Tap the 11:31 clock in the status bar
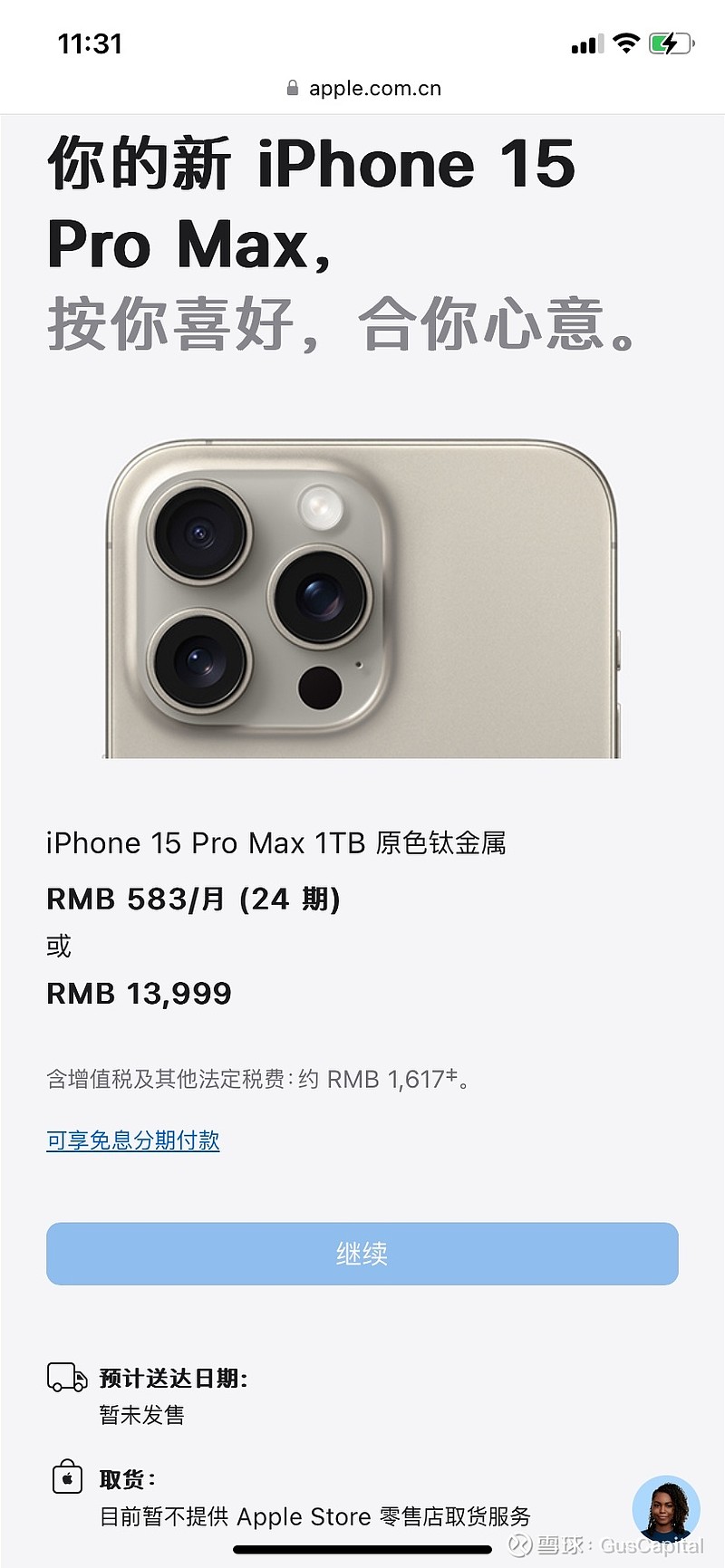Viewport: 725px width, 1568px height. coord(89,42)
